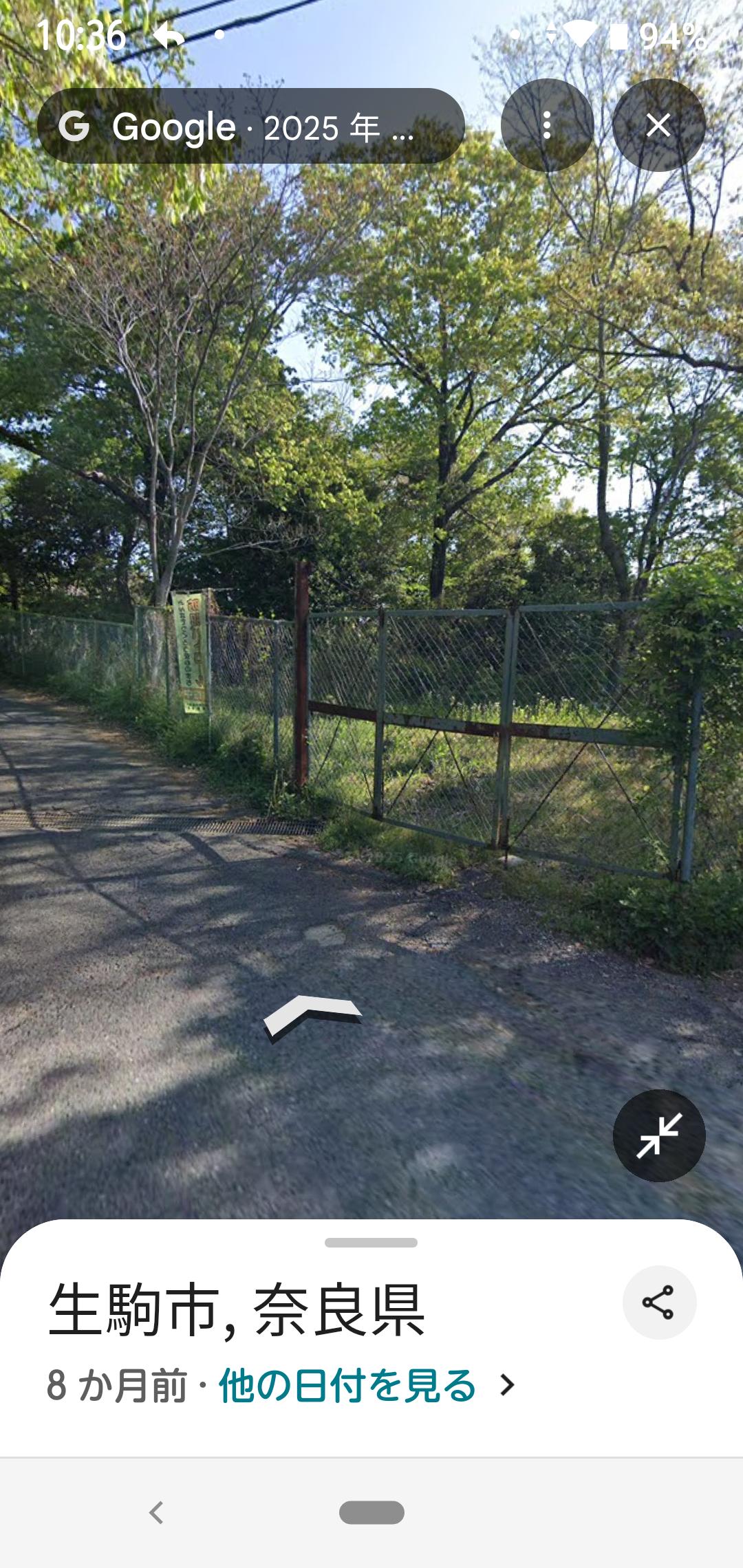
Task: Tap the bottom sheet drag handle
Action: [x=371, y=1242]
